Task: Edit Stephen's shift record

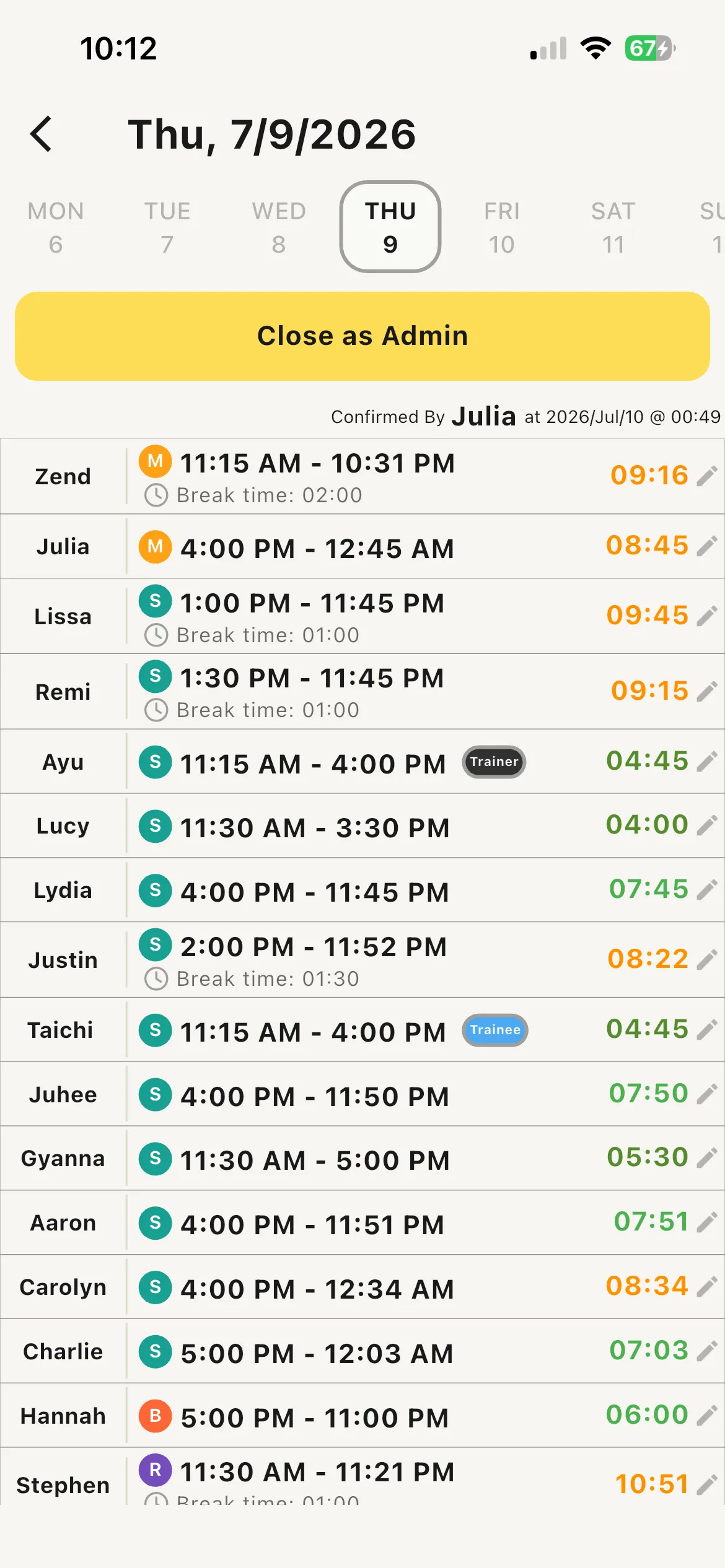Action: coord(707,1484)
